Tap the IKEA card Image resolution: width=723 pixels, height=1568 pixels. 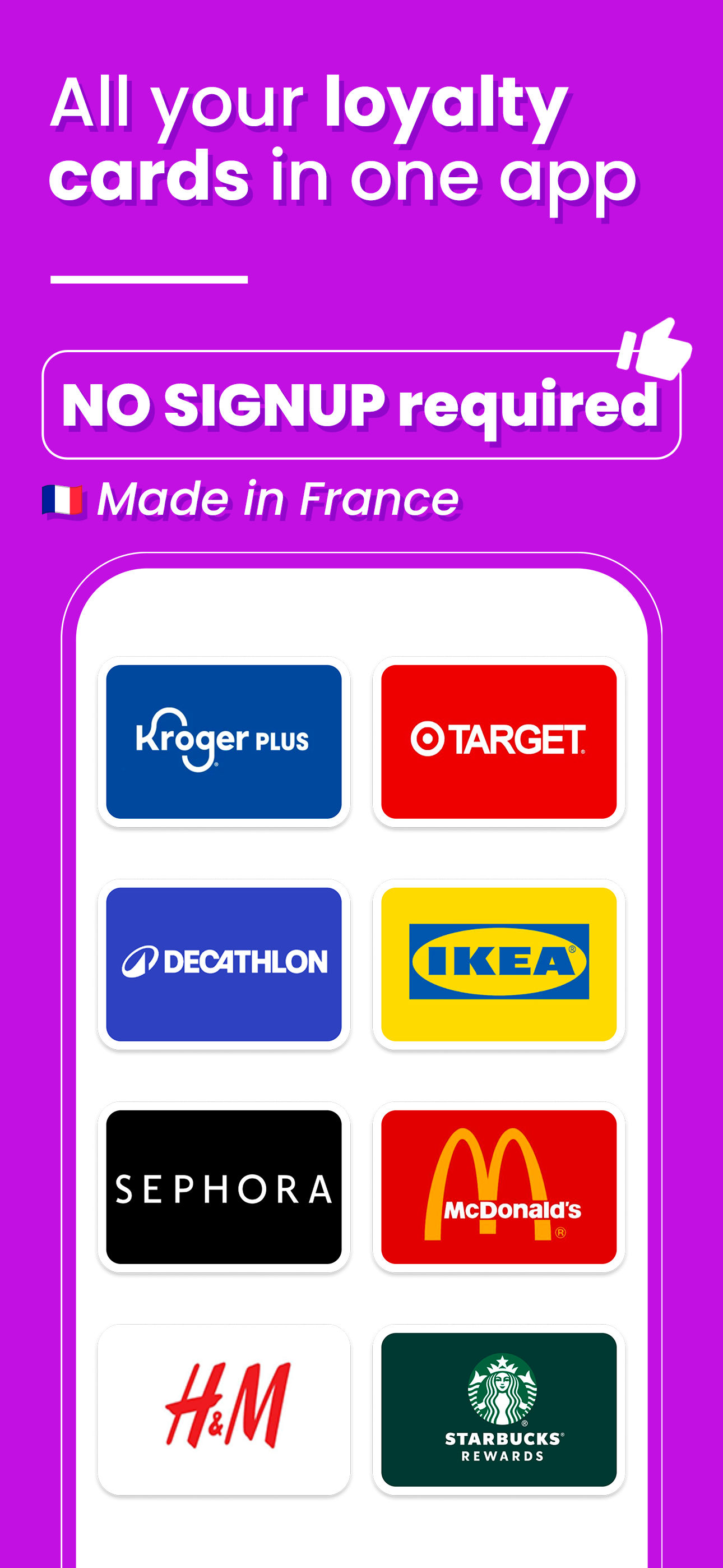click(x=499, y=961)
